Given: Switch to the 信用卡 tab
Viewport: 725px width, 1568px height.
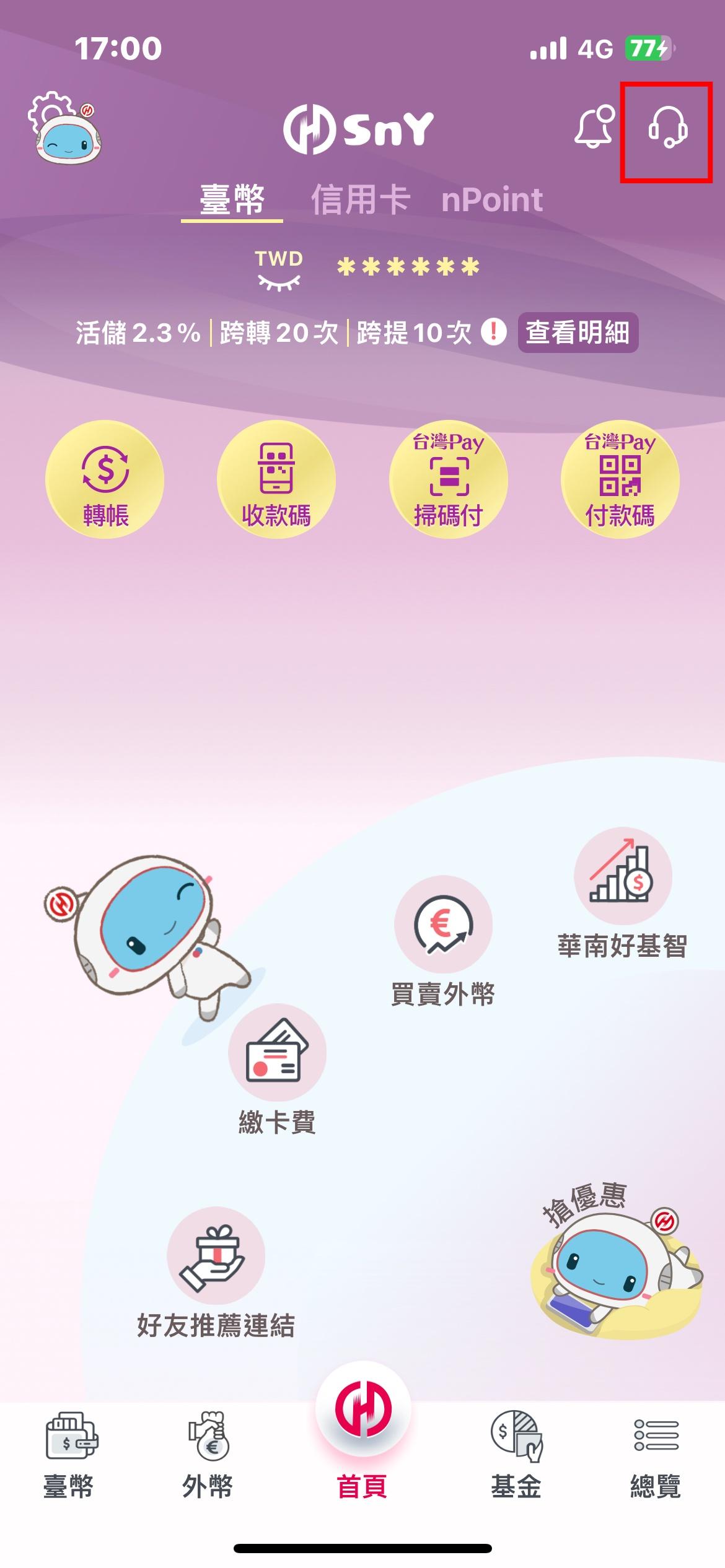Looking at the screenshot, I should (x=360, y=200).
